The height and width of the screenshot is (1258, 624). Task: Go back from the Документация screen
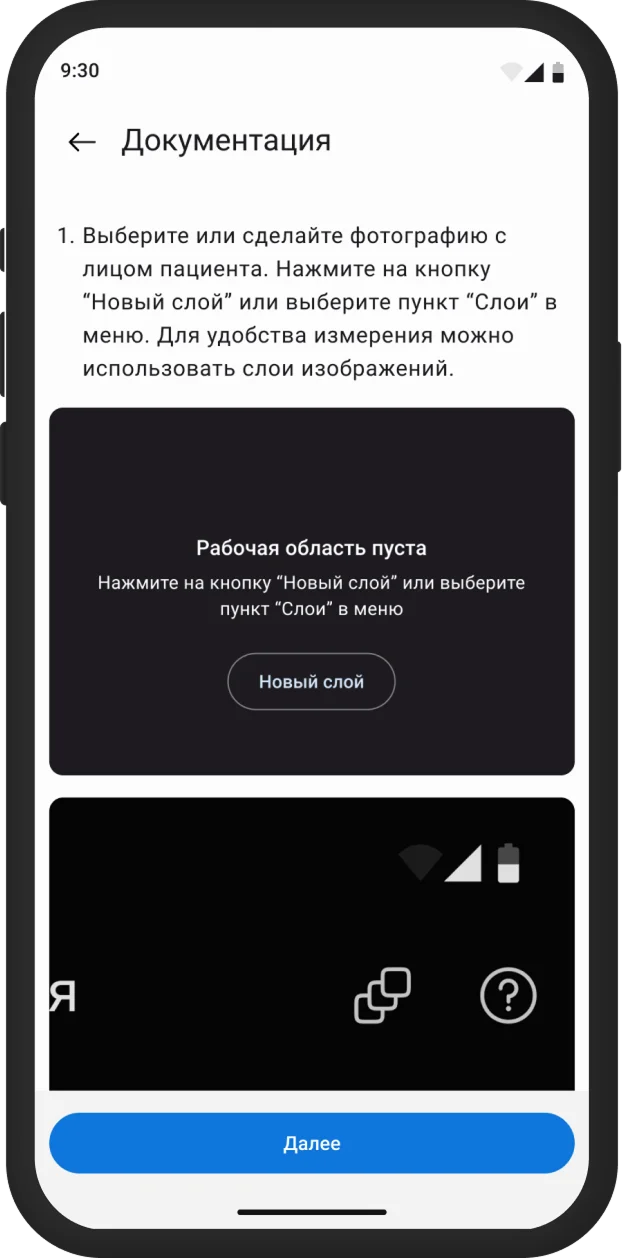tap(82, 142)
